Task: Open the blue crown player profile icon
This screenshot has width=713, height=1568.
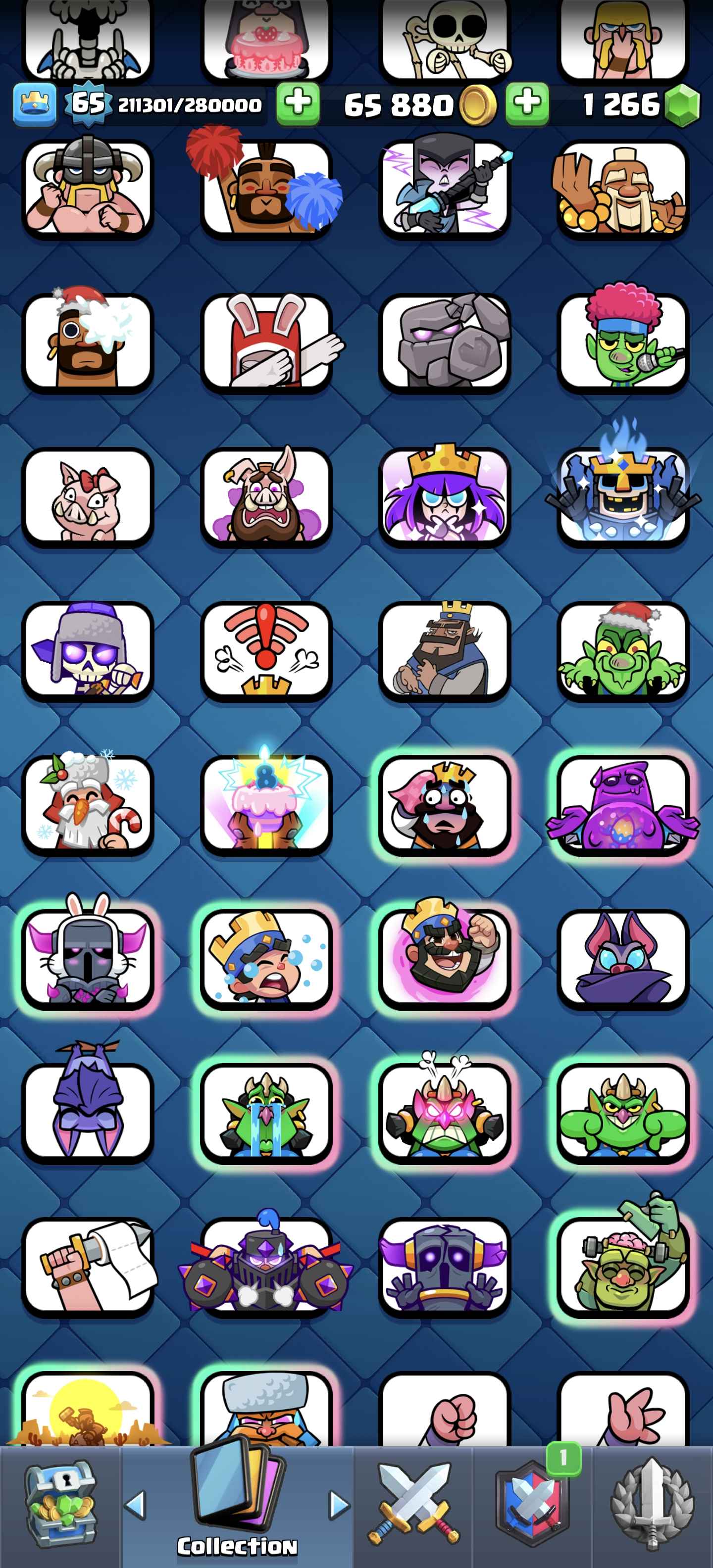Action: [x=35, y=104]
